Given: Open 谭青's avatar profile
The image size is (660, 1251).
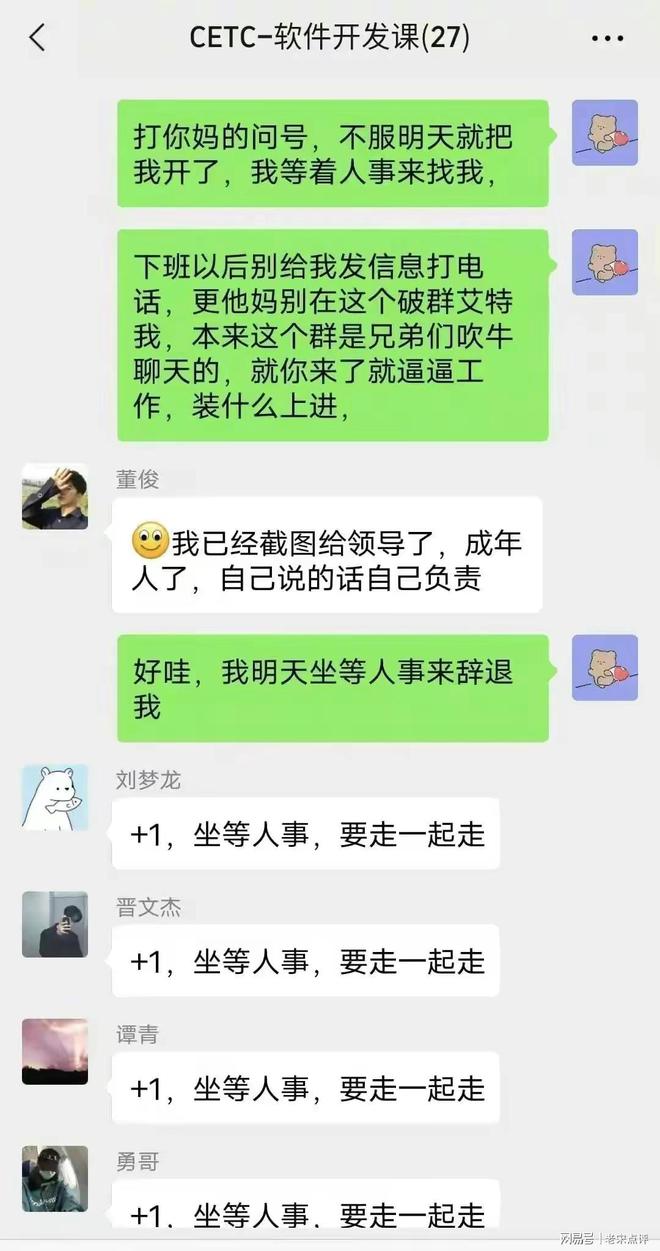Looking at the screenshot, I should (55, 1051).
